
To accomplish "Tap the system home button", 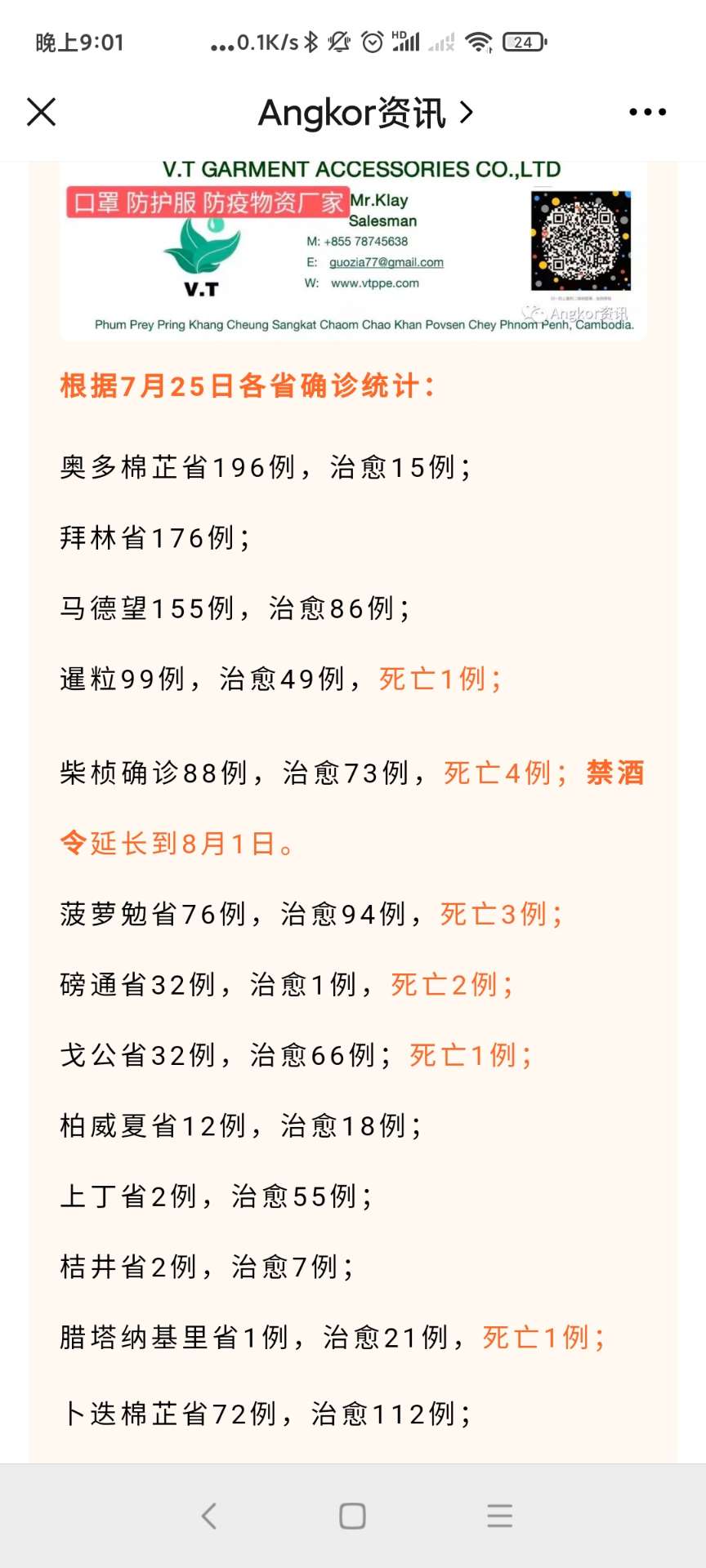I will click(352, 1516).
